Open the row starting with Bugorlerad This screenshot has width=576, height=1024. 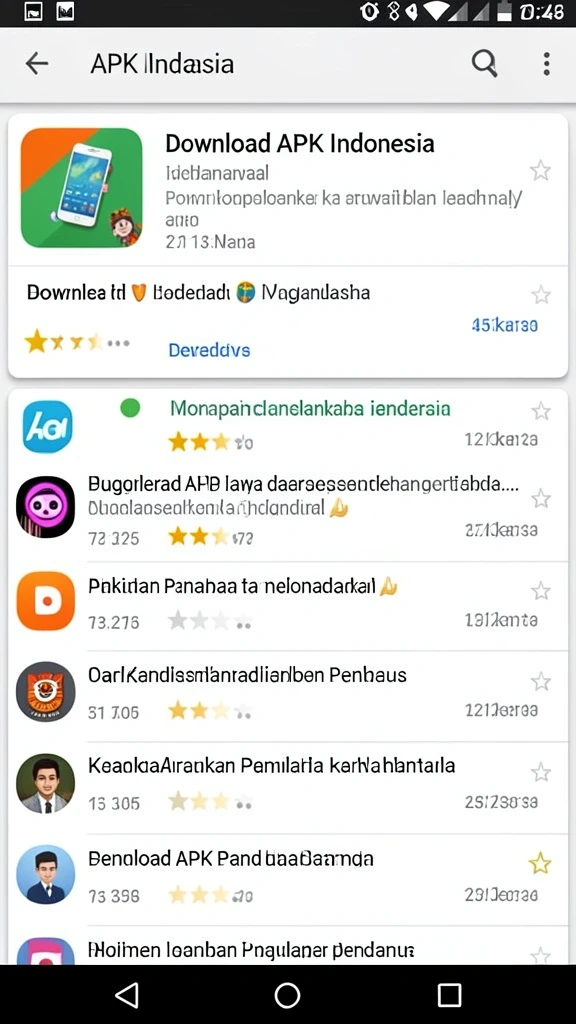click(x=288, y=511)
